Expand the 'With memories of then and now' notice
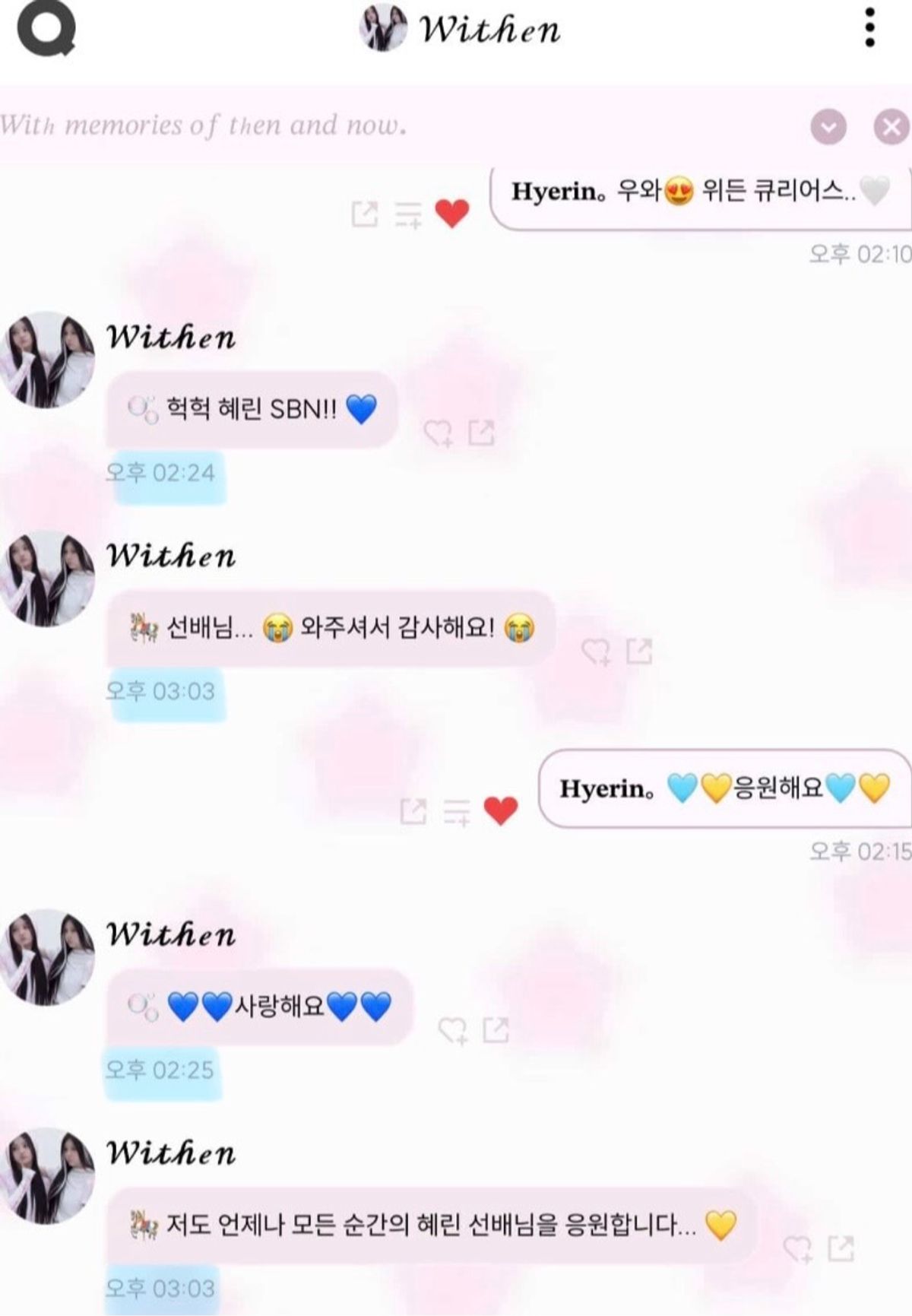Image resolution: width=912 pixels, height=1316 pixels. 828,127
